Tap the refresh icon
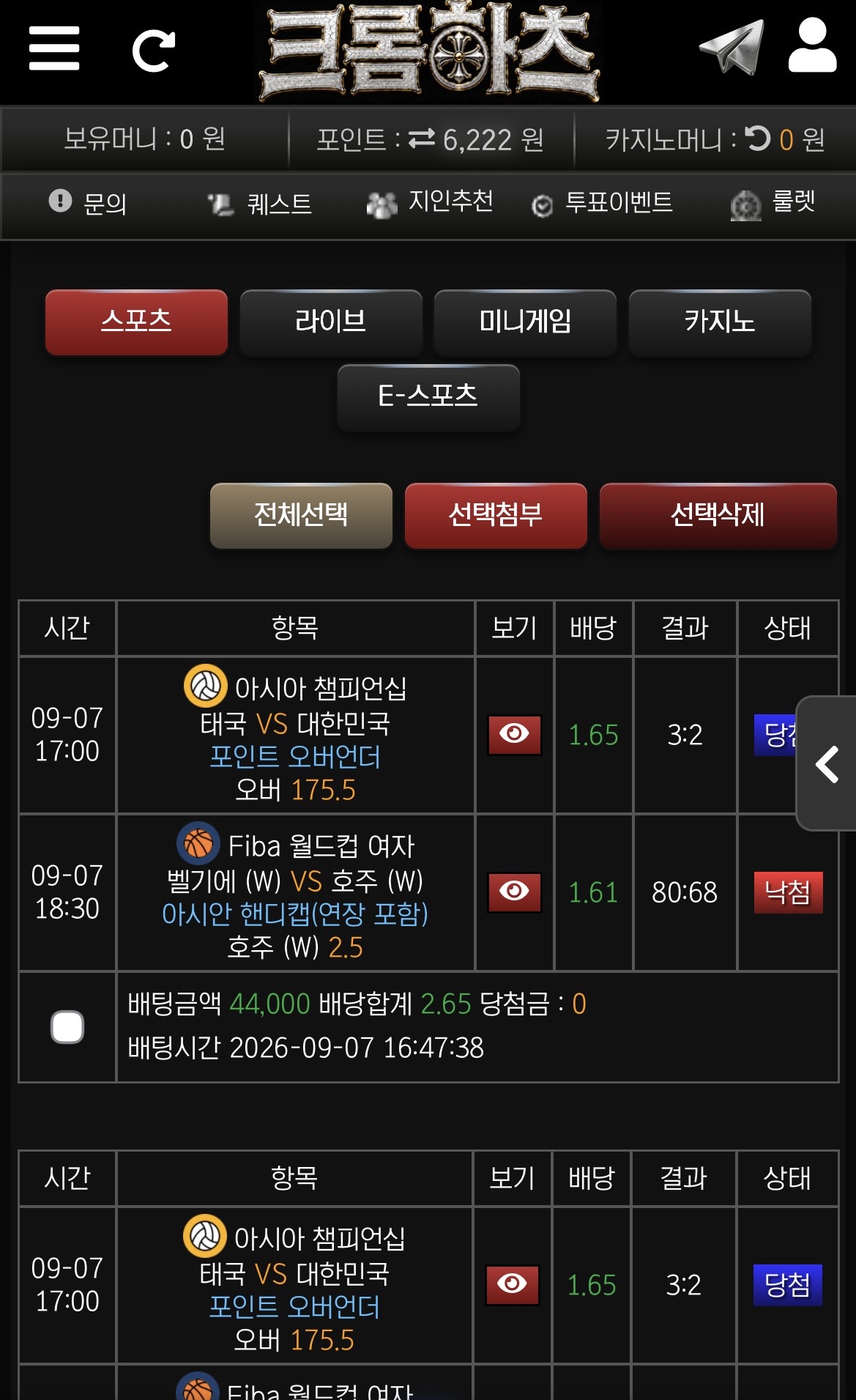Image resolution: width=856 pixels, height=1400 pixels. [154, 51]
